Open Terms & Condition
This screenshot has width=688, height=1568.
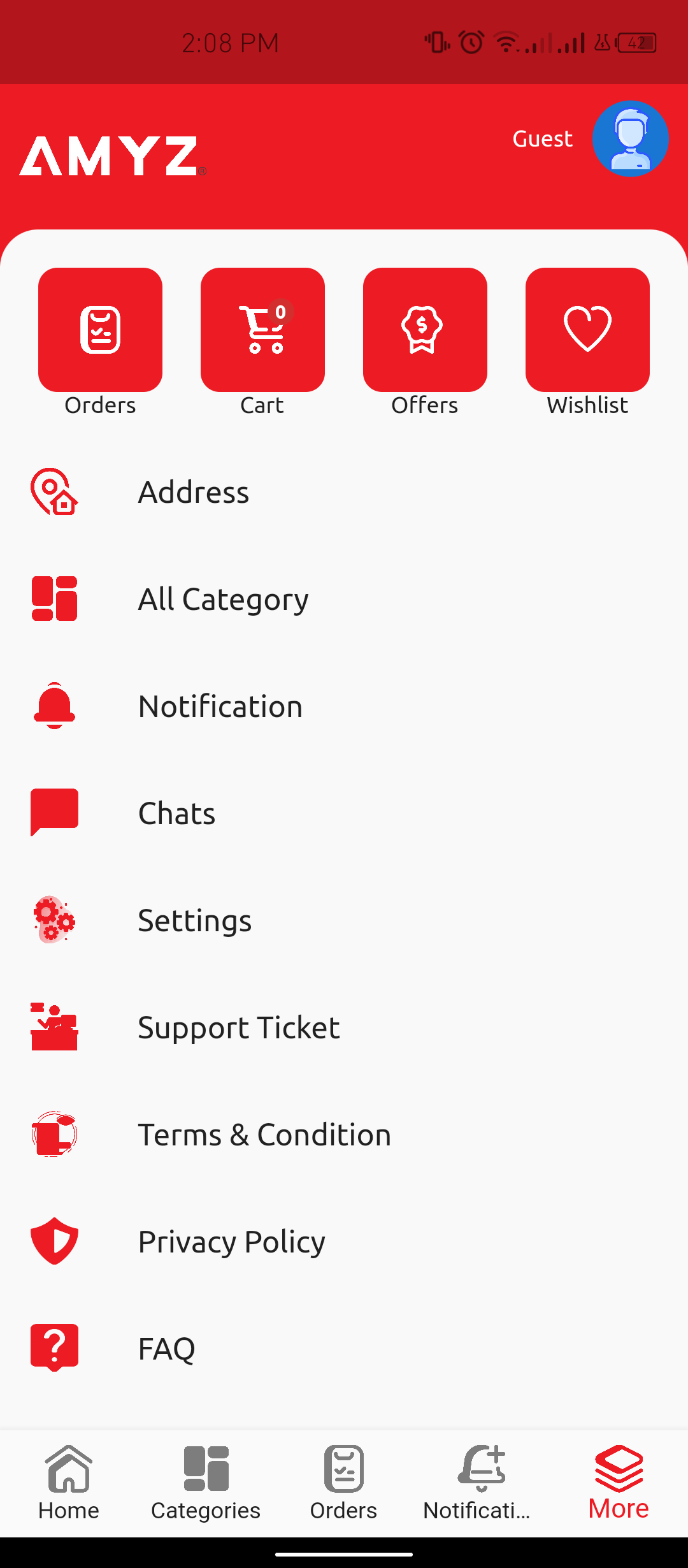click(x=264, y=1134)
